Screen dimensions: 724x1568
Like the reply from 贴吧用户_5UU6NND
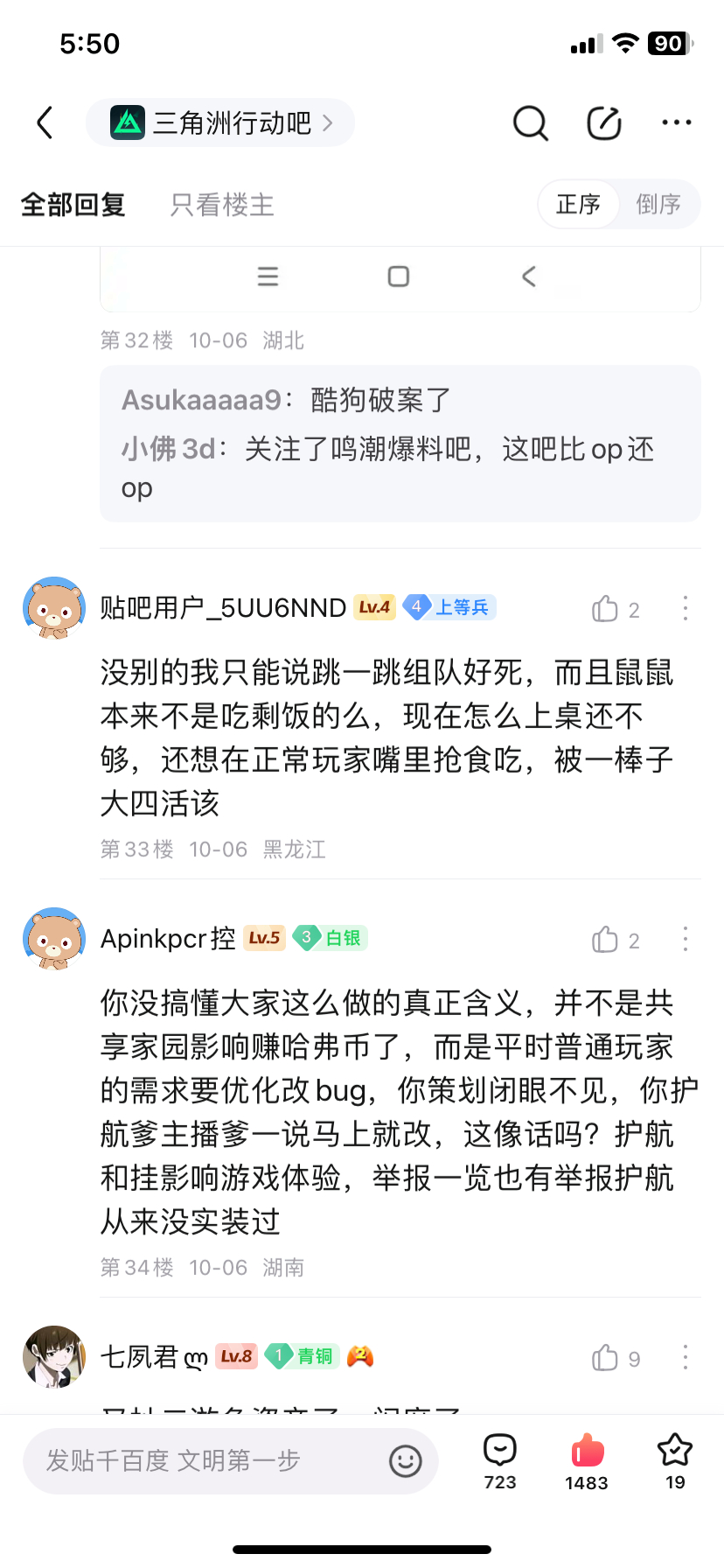tap(605, 608)
